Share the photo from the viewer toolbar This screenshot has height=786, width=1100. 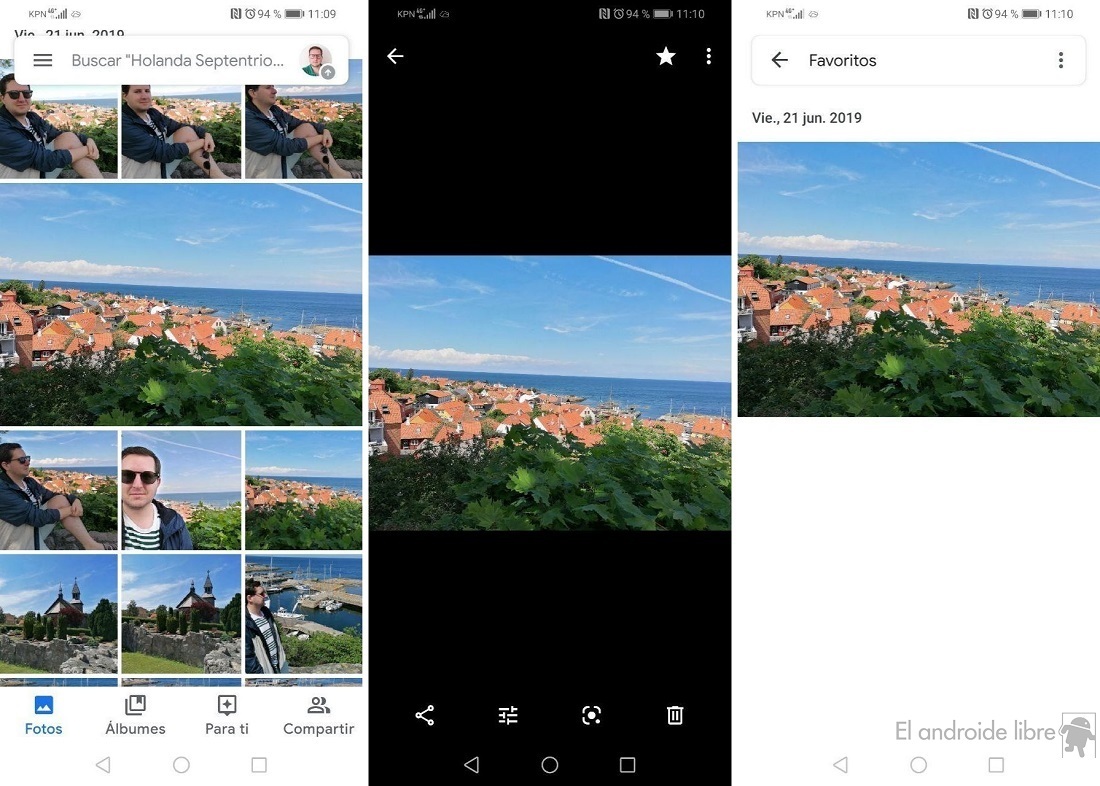click(424, 715)
